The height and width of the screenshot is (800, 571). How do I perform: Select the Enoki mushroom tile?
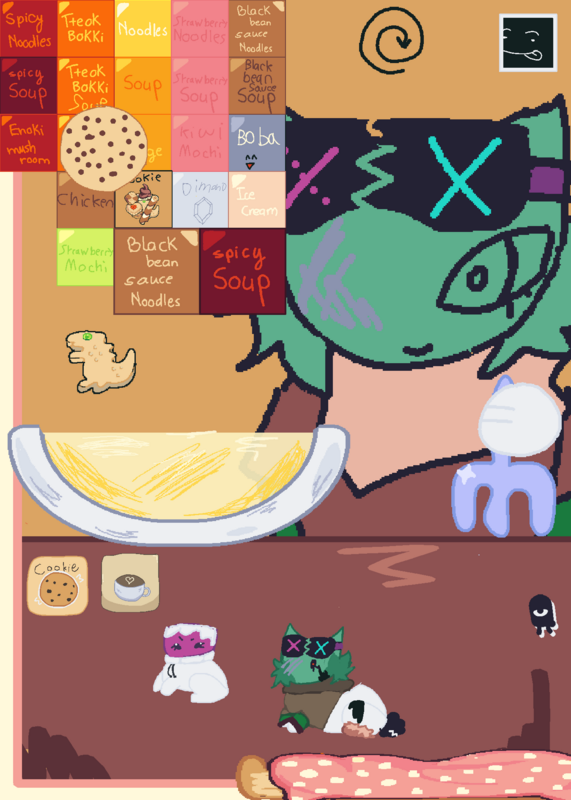(x=29, y=143)
